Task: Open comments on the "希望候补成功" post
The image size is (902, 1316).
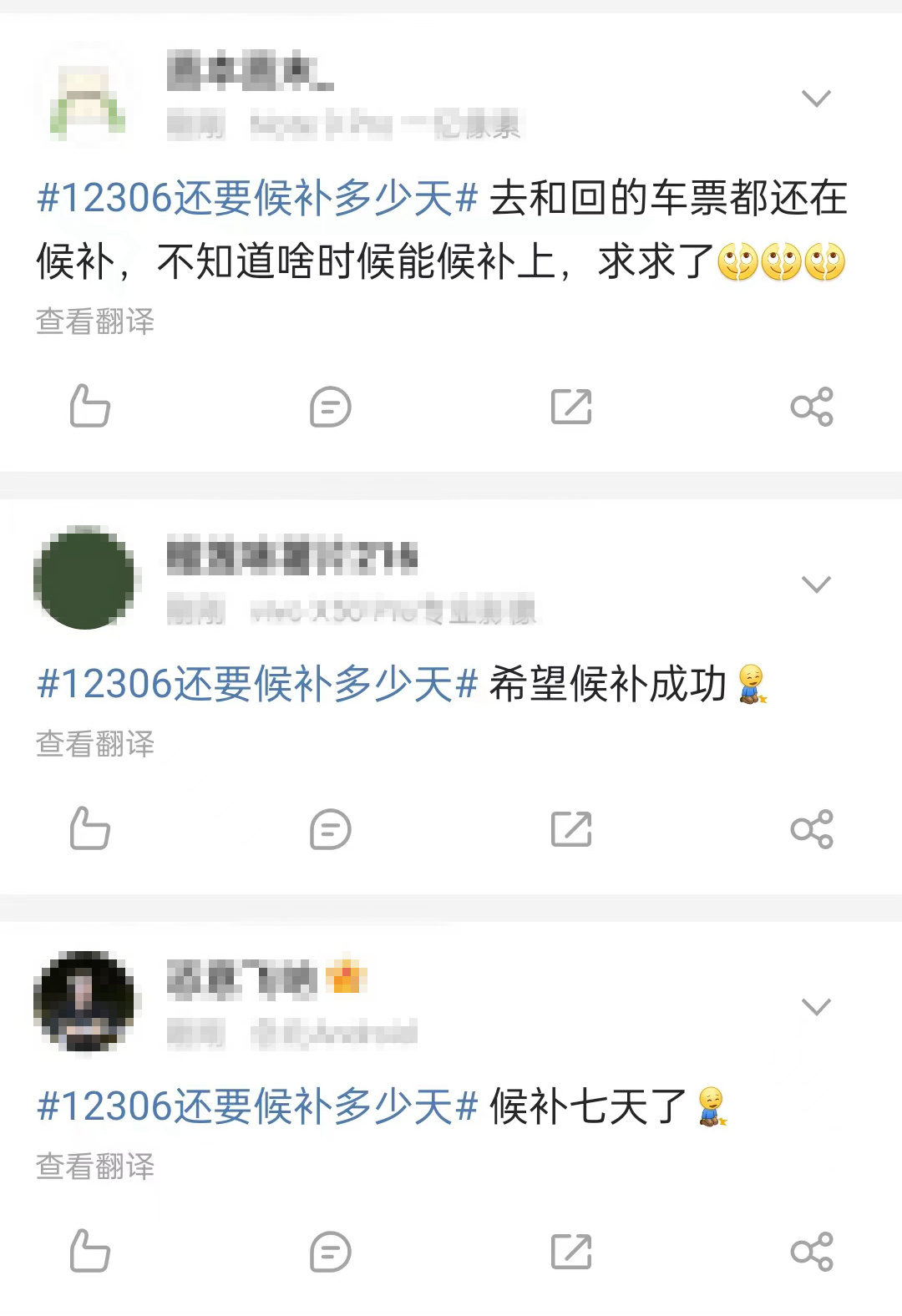Action: coord(330,829)
